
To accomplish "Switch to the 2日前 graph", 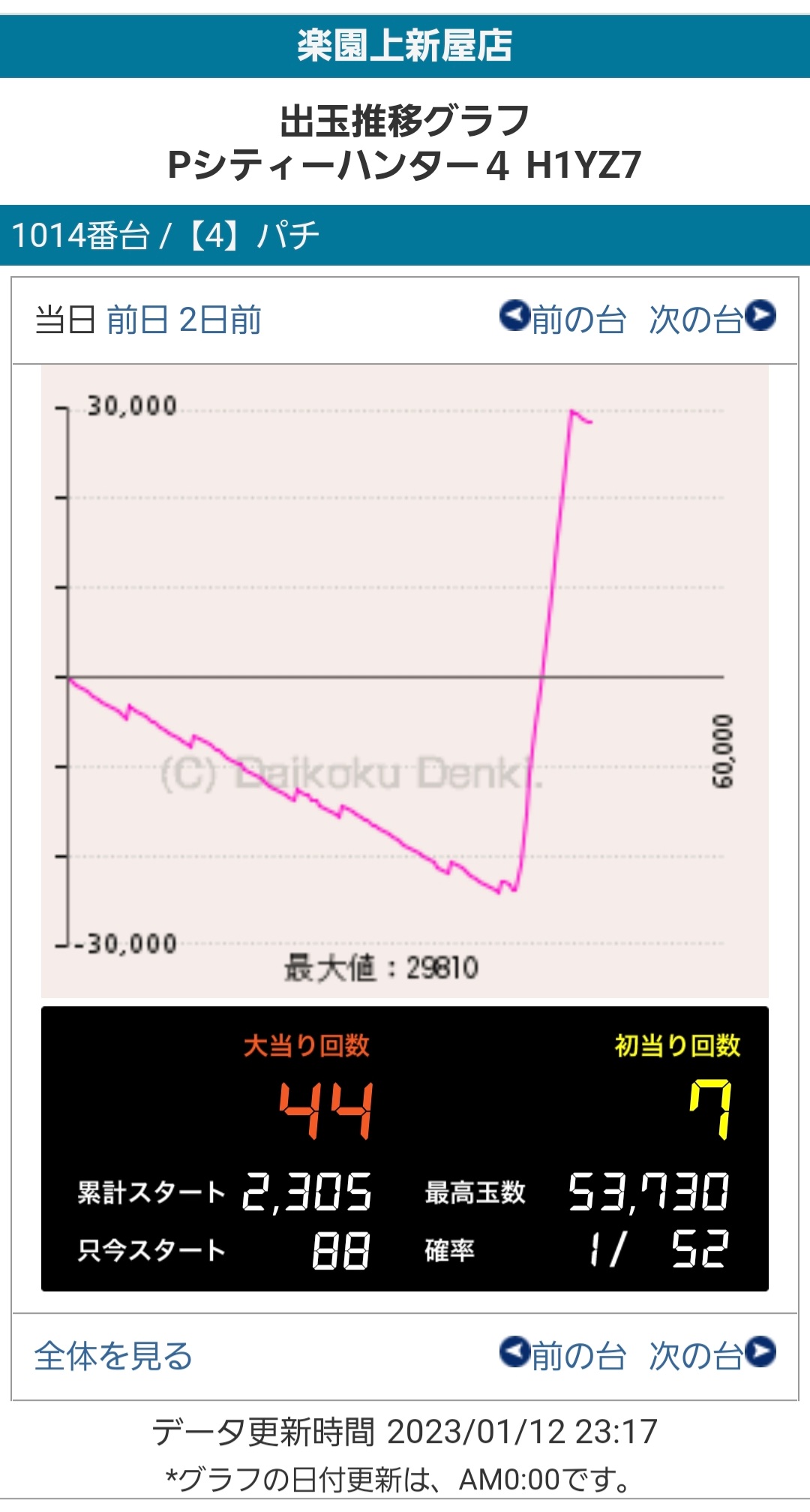I will [220, 320].
